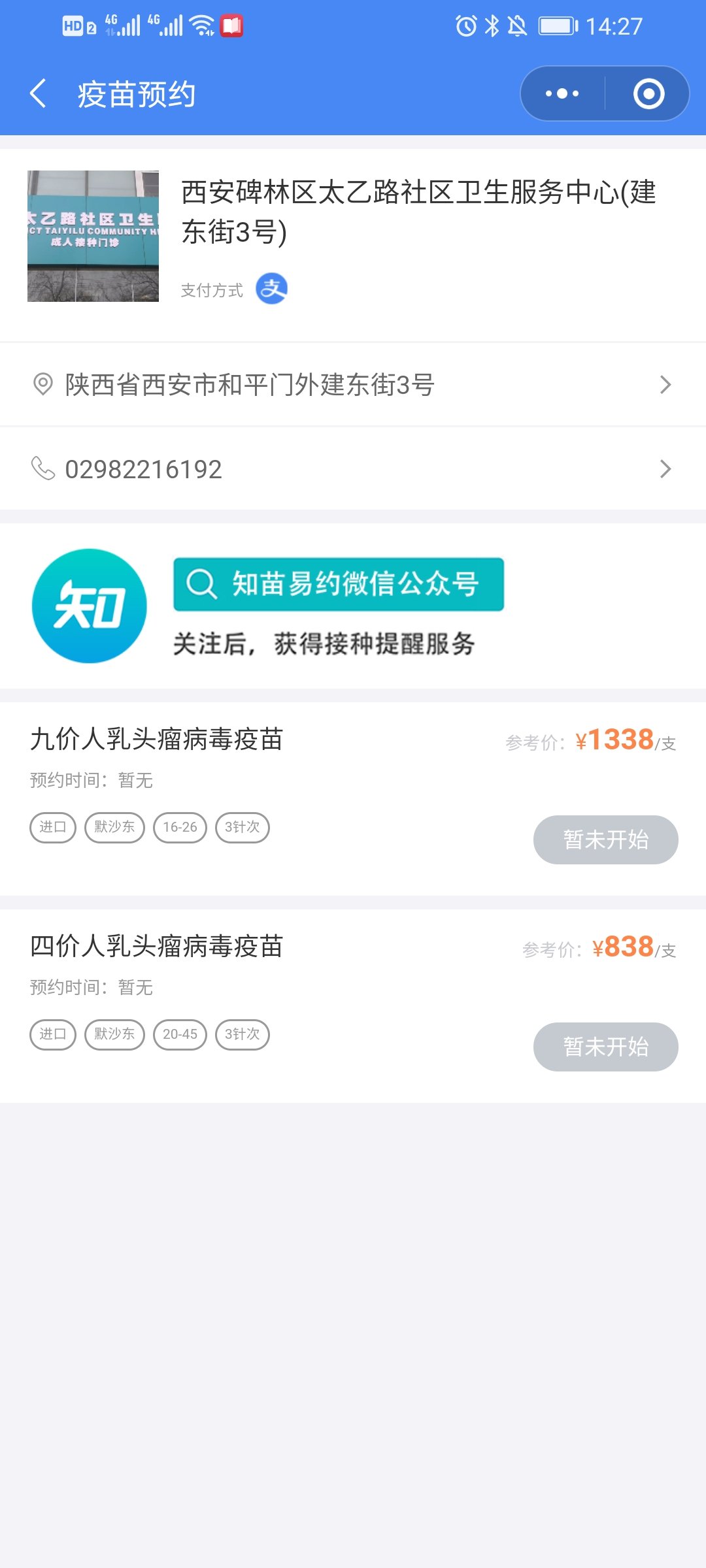This screenshot has width=706, height=1568.
Task: Open the 知苗易约微信公众号 banner
Action: [x=338, y=585]
